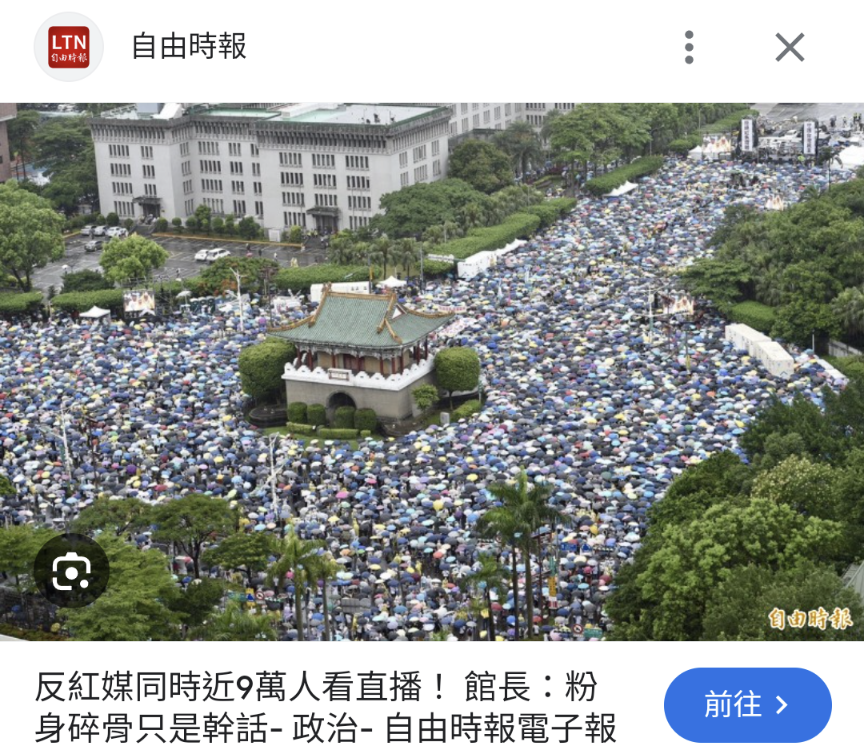
Task: Open the 自由時報 source header
Action: 188,47
